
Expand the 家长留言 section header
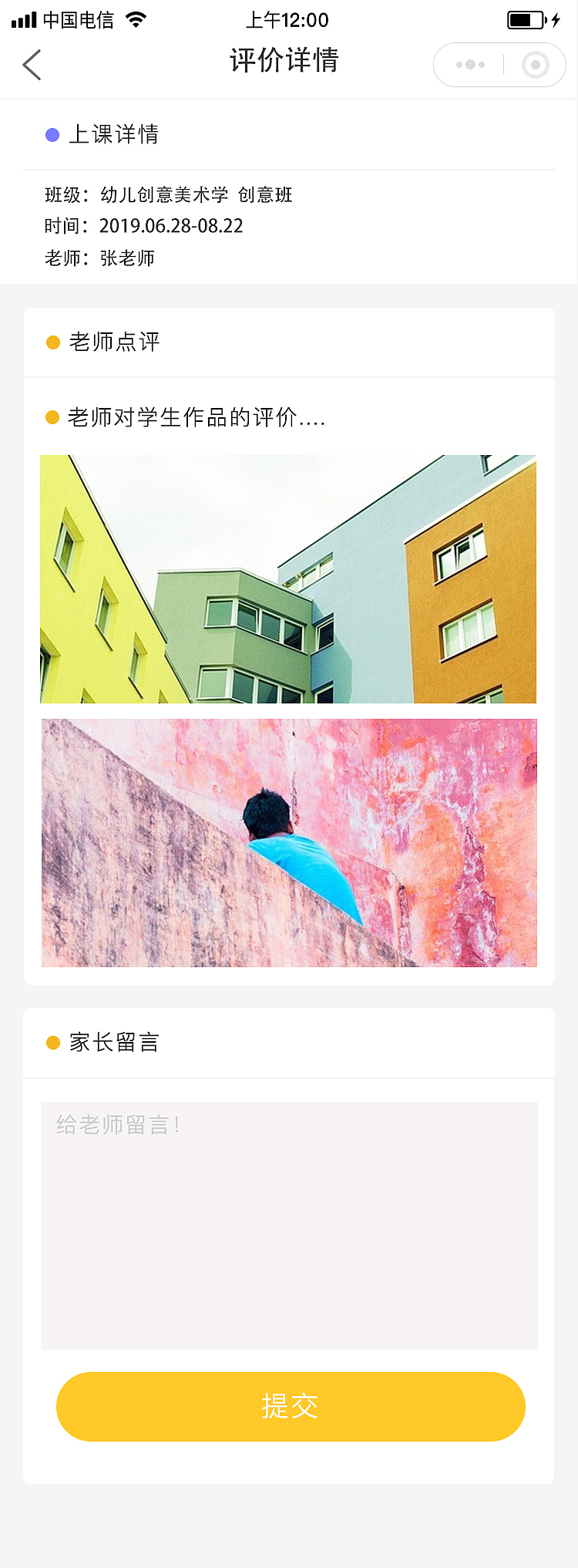(x=114, y=1042)
